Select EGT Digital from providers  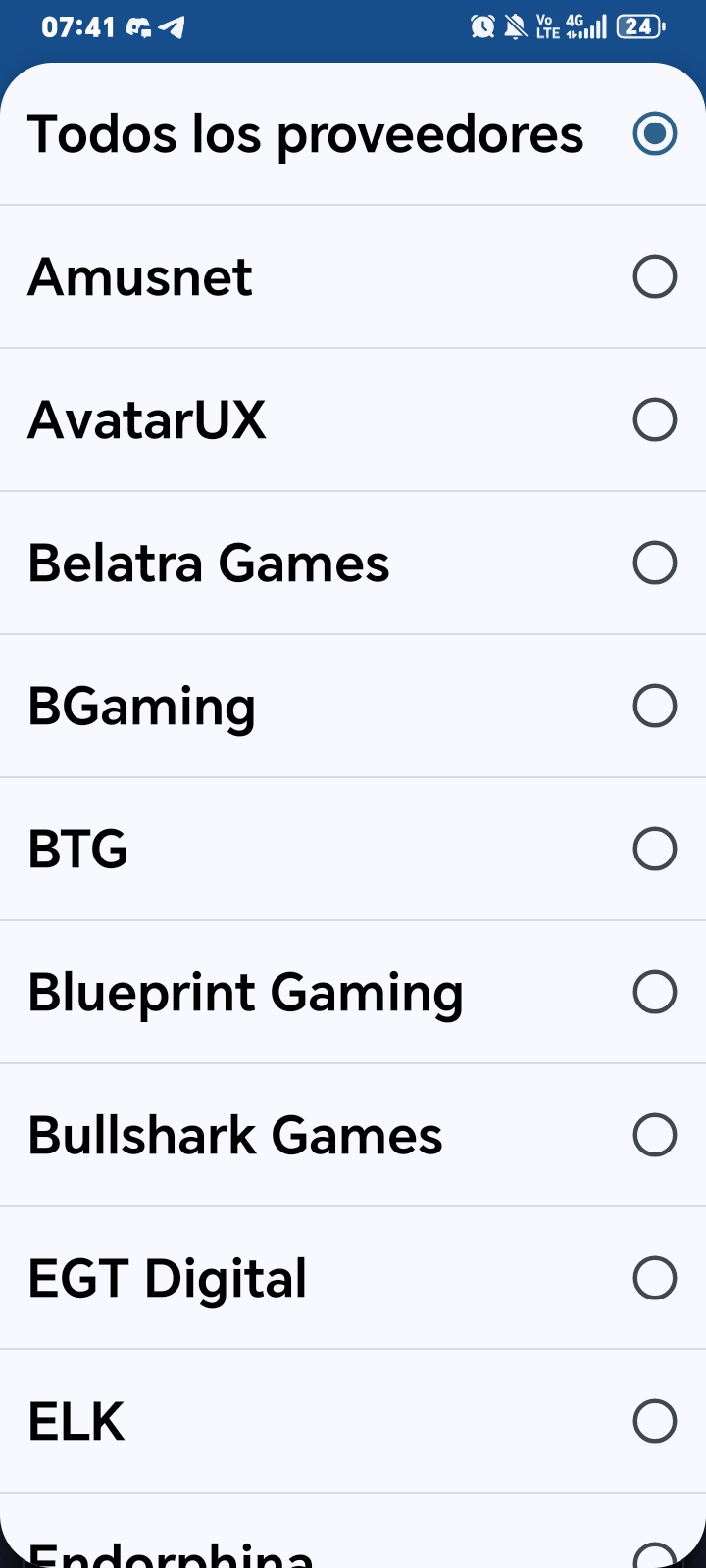pos(353,1278)
